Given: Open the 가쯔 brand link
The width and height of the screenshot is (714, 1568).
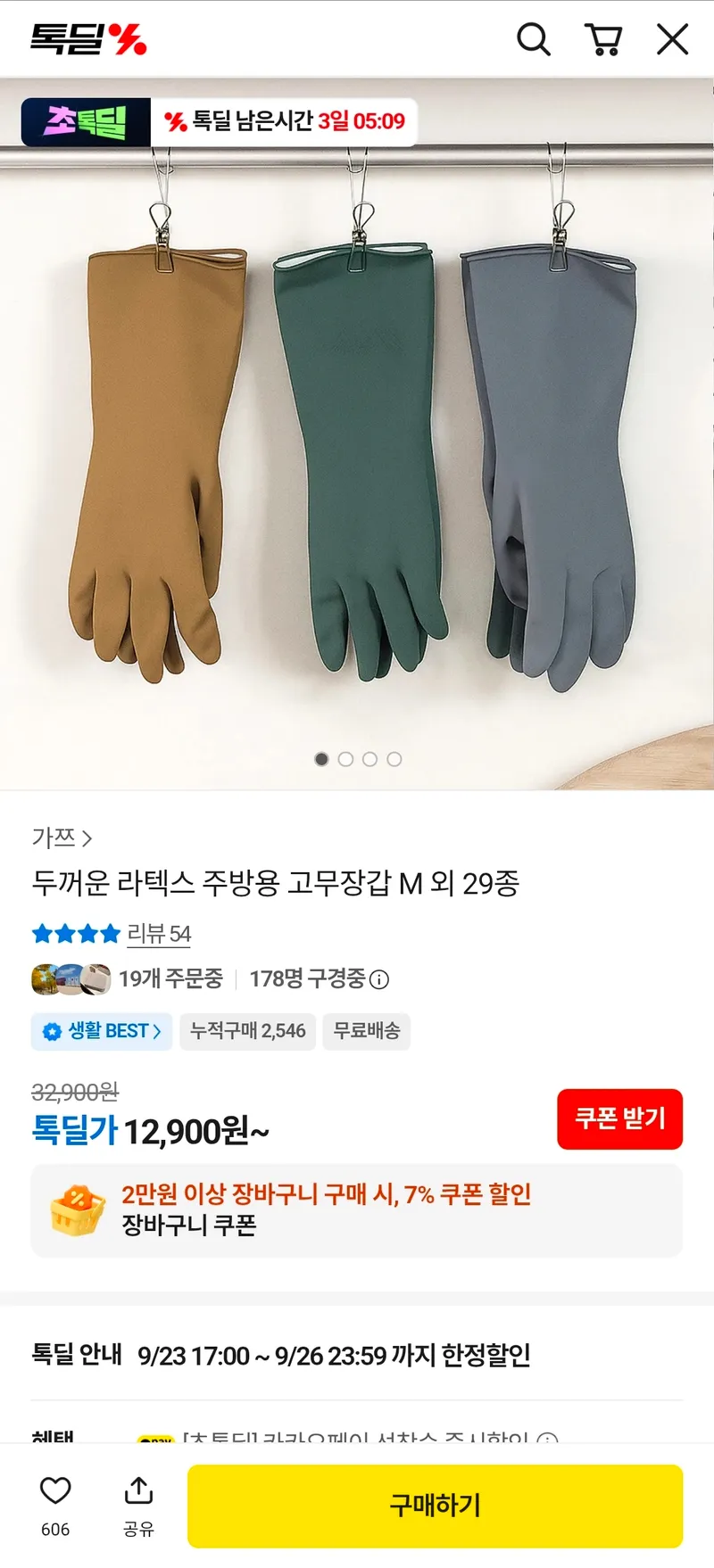Looking at the screenshot, I should pyautogui.click(x=62, y=838).
